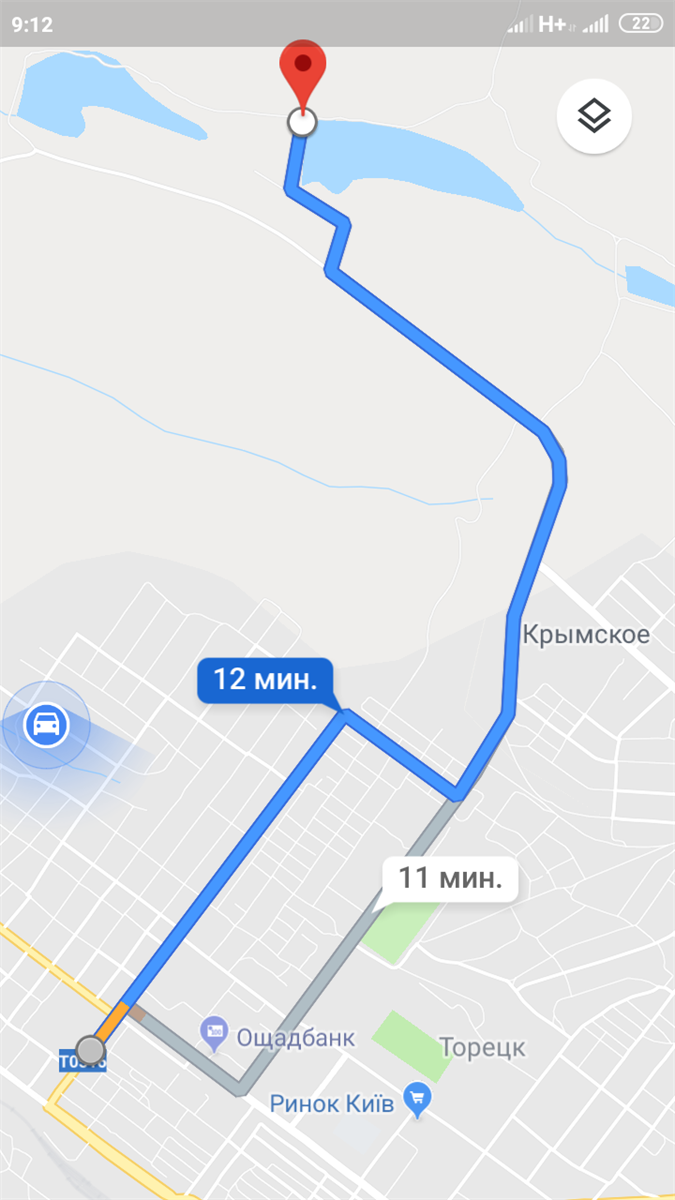Select the 11 мин. alternative route

point(450,879)
